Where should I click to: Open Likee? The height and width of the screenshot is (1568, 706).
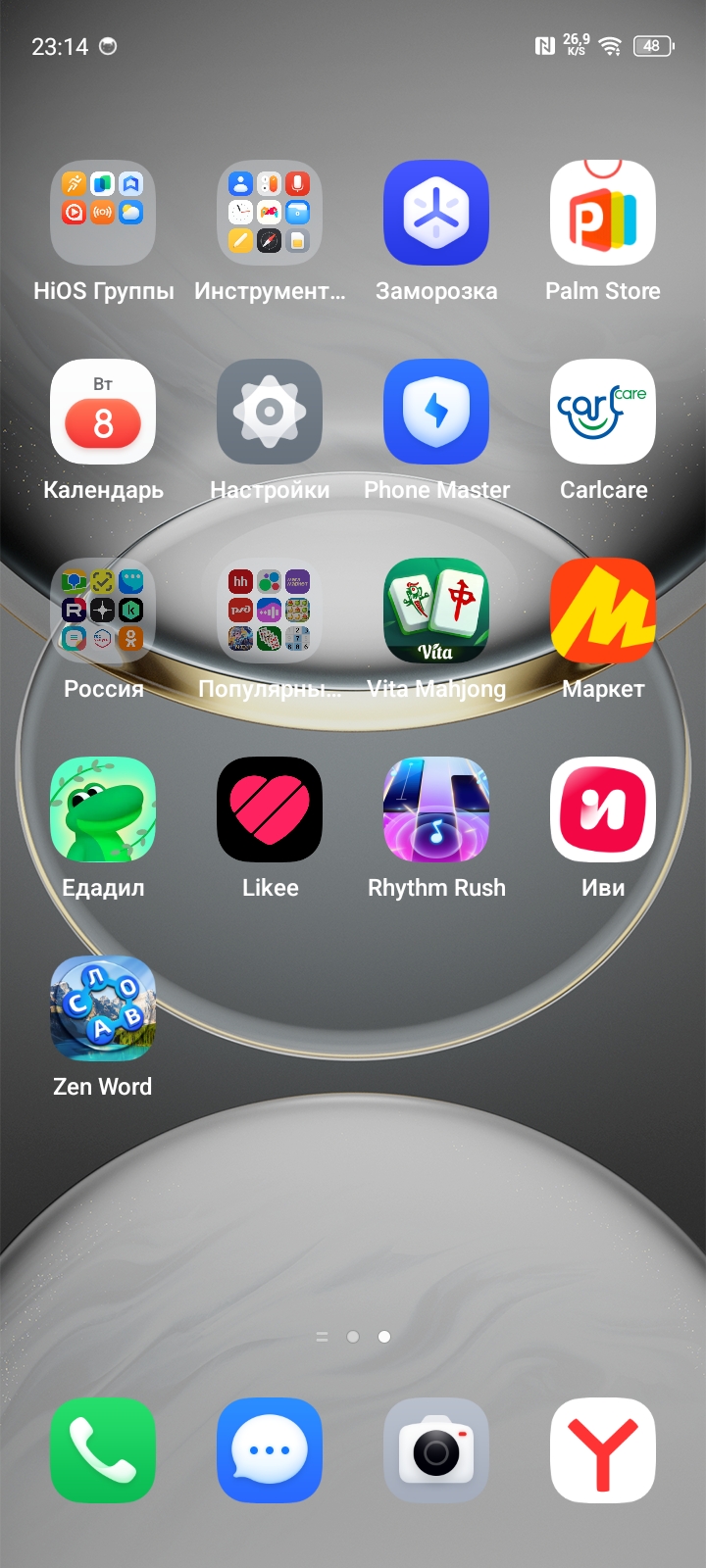coord(270,809)
